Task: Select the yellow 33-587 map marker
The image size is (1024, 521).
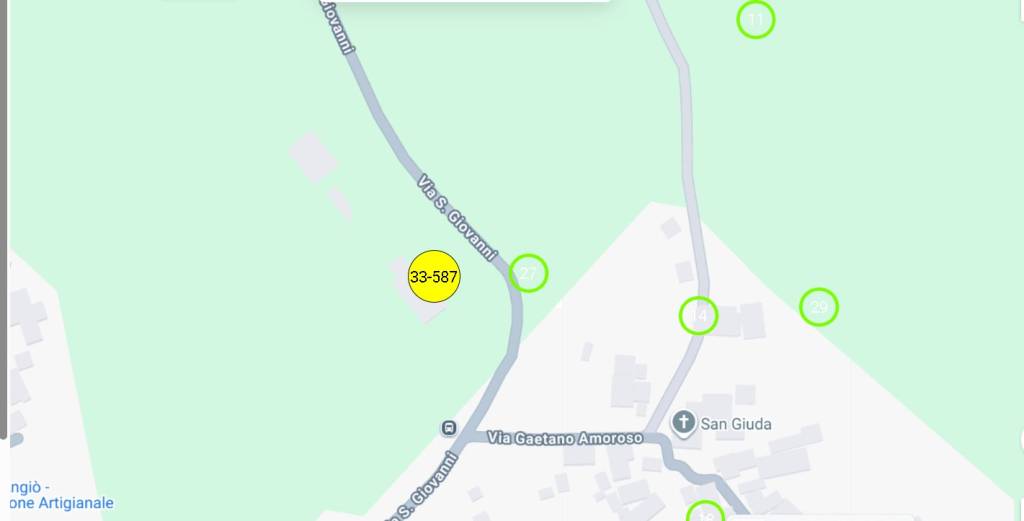Action: 434,276
